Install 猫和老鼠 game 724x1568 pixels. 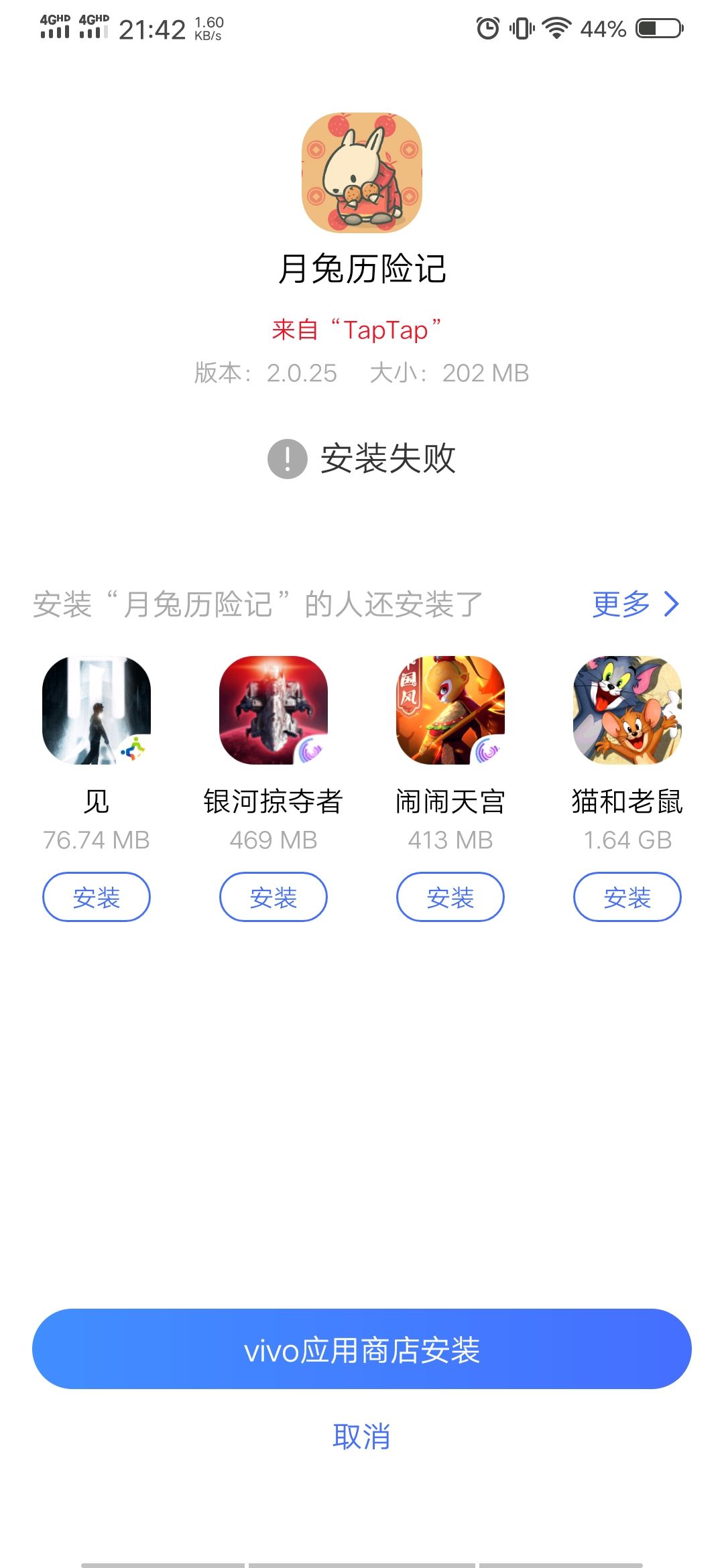pos(627,897)
